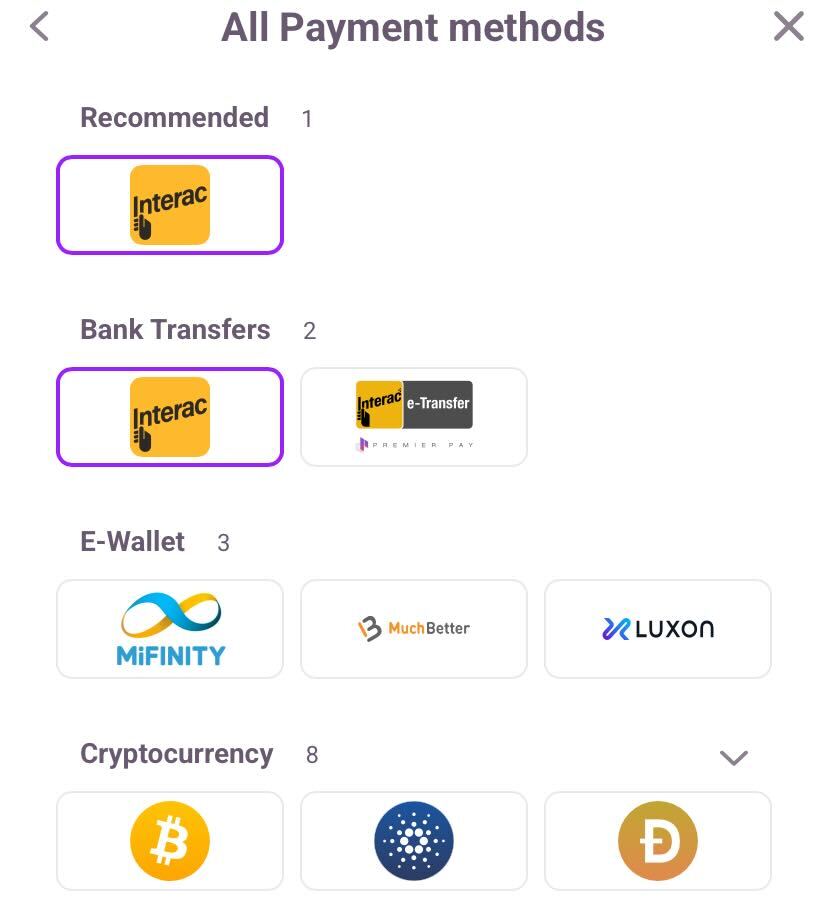This screenshot has height=906, width=828.
Task: Choose the MuchBetter e-wallet
Action: (x=413, y=628)
